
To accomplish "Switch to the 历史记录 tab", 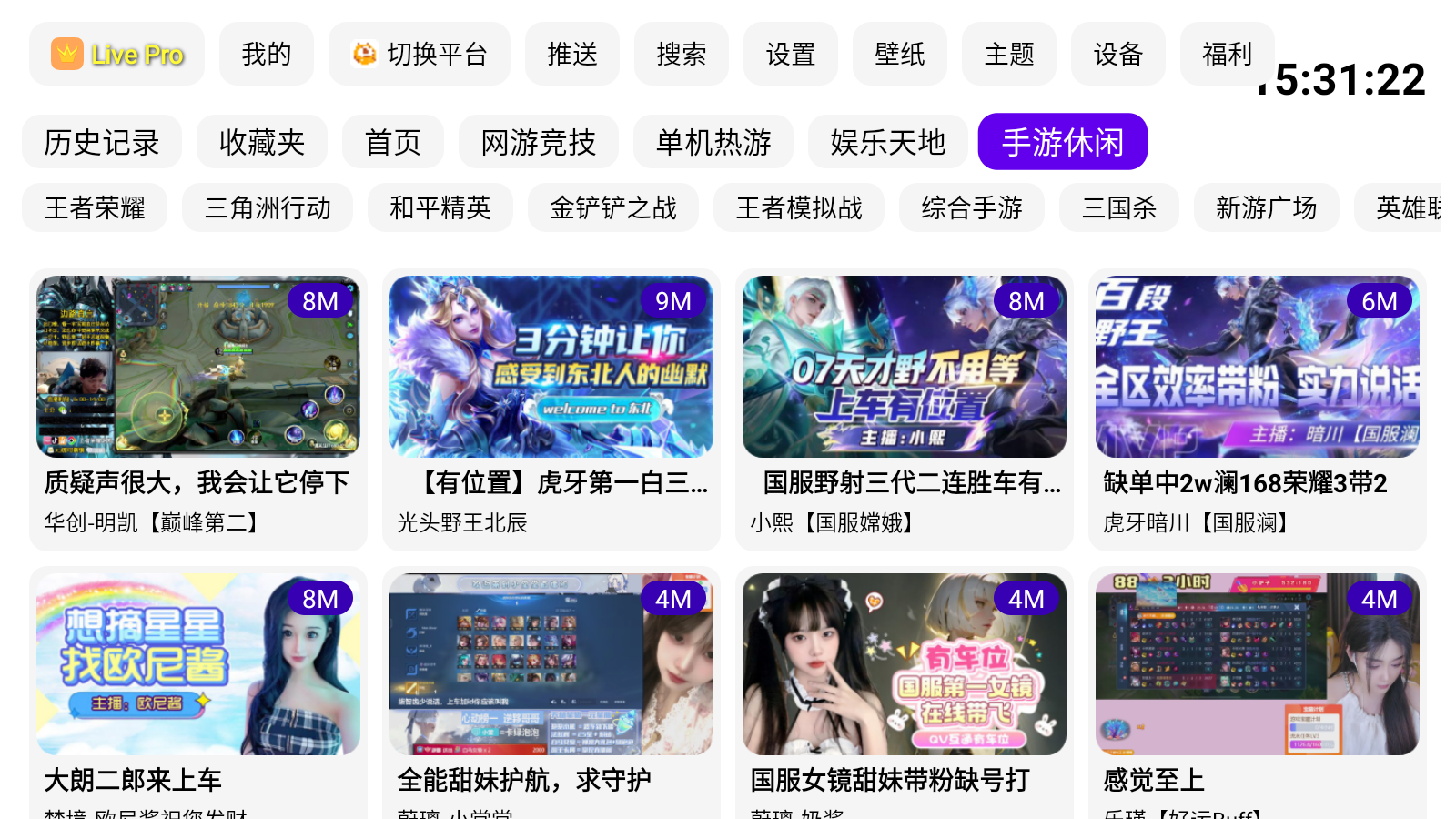I will [102, 142].
